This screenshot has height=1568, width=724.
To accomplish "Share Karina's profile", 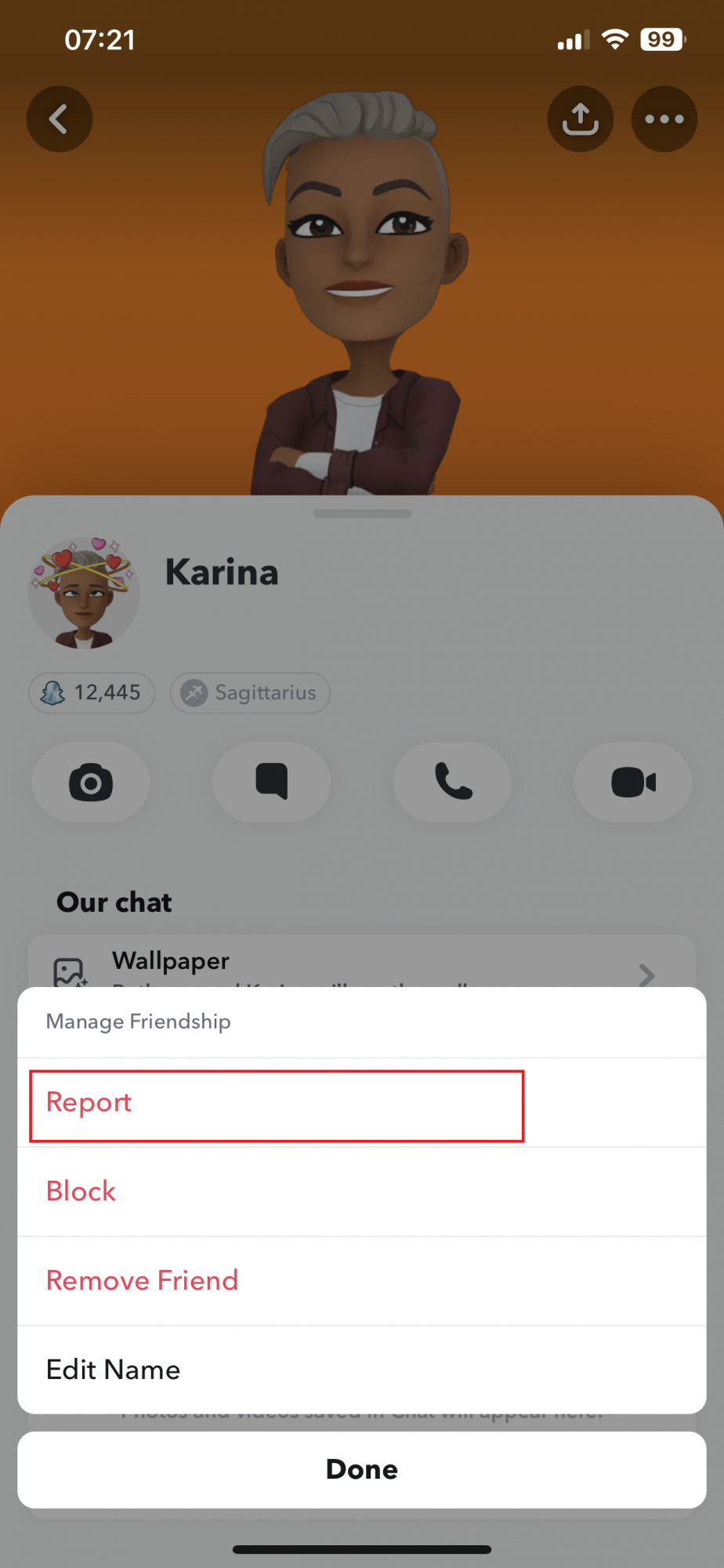I will [x=580, y=119].
